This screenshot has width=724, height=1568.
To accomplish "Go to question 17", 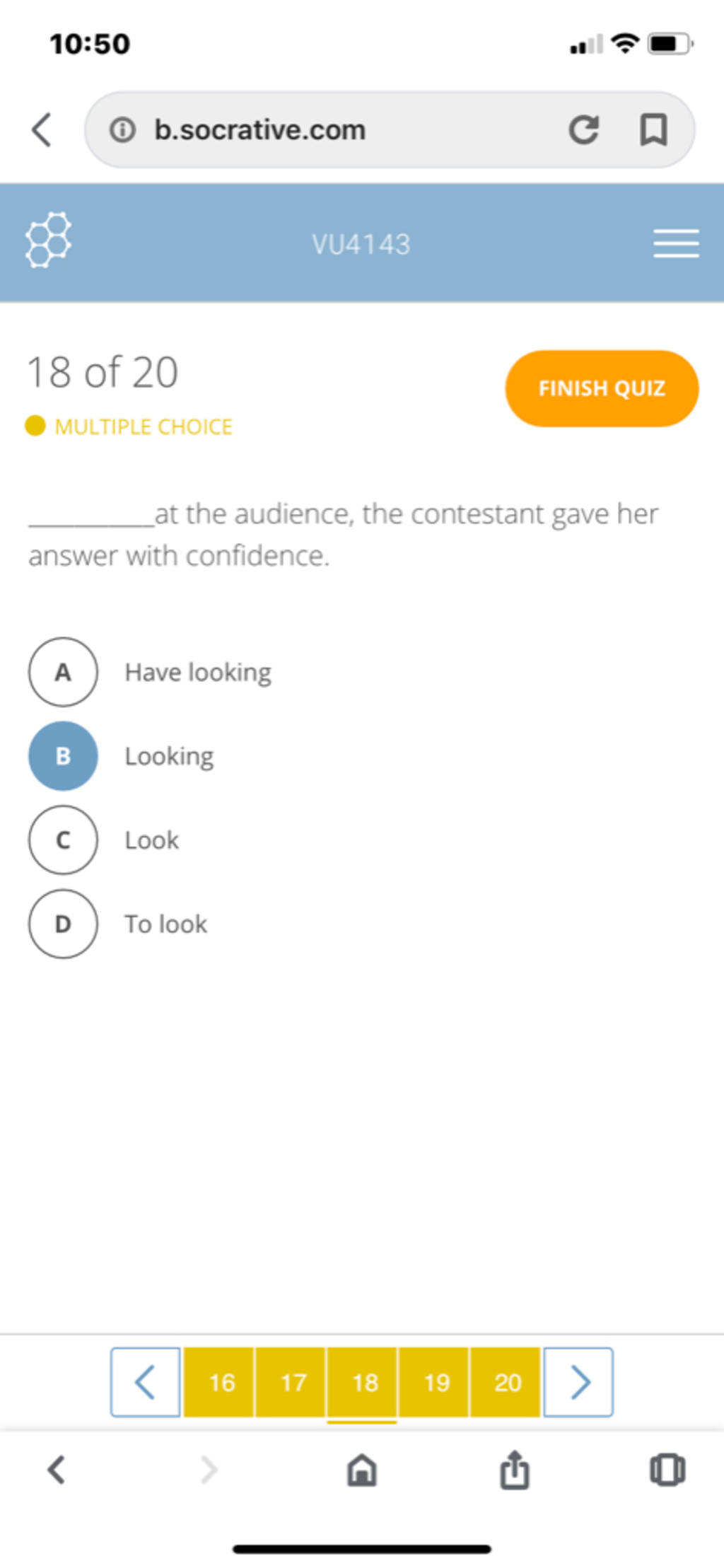I will pos(291,1382).
